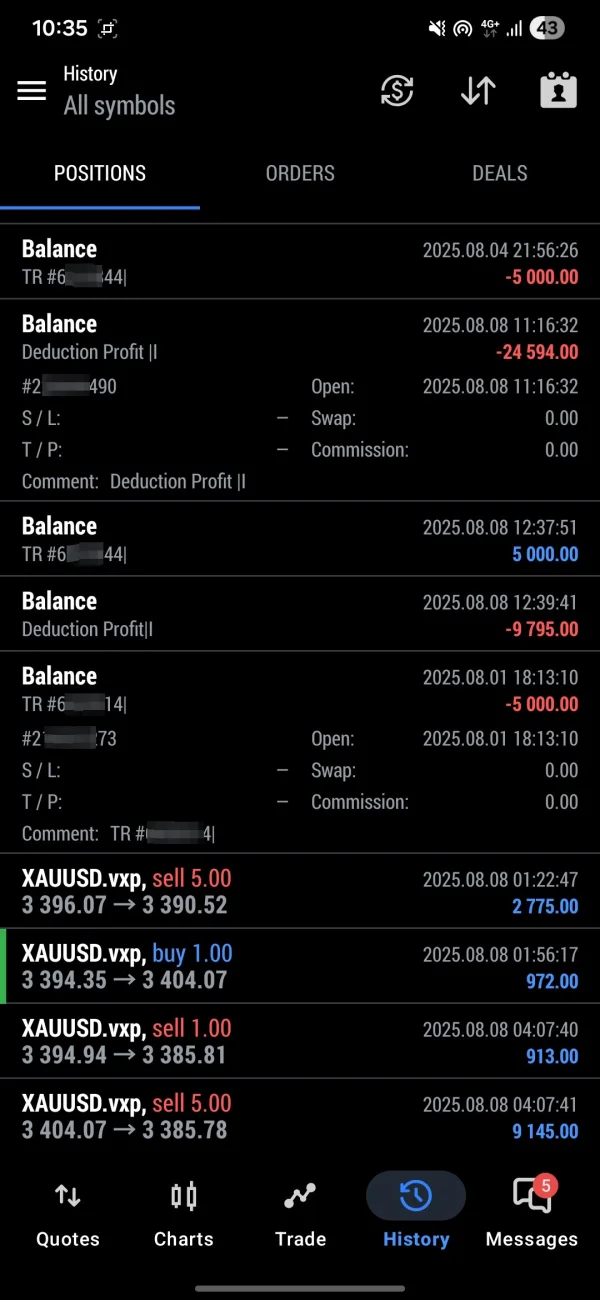Go to the Quotes tab
This screenshot has width=600, height=1300.
pyautogui.click(x=68, y=1213)
